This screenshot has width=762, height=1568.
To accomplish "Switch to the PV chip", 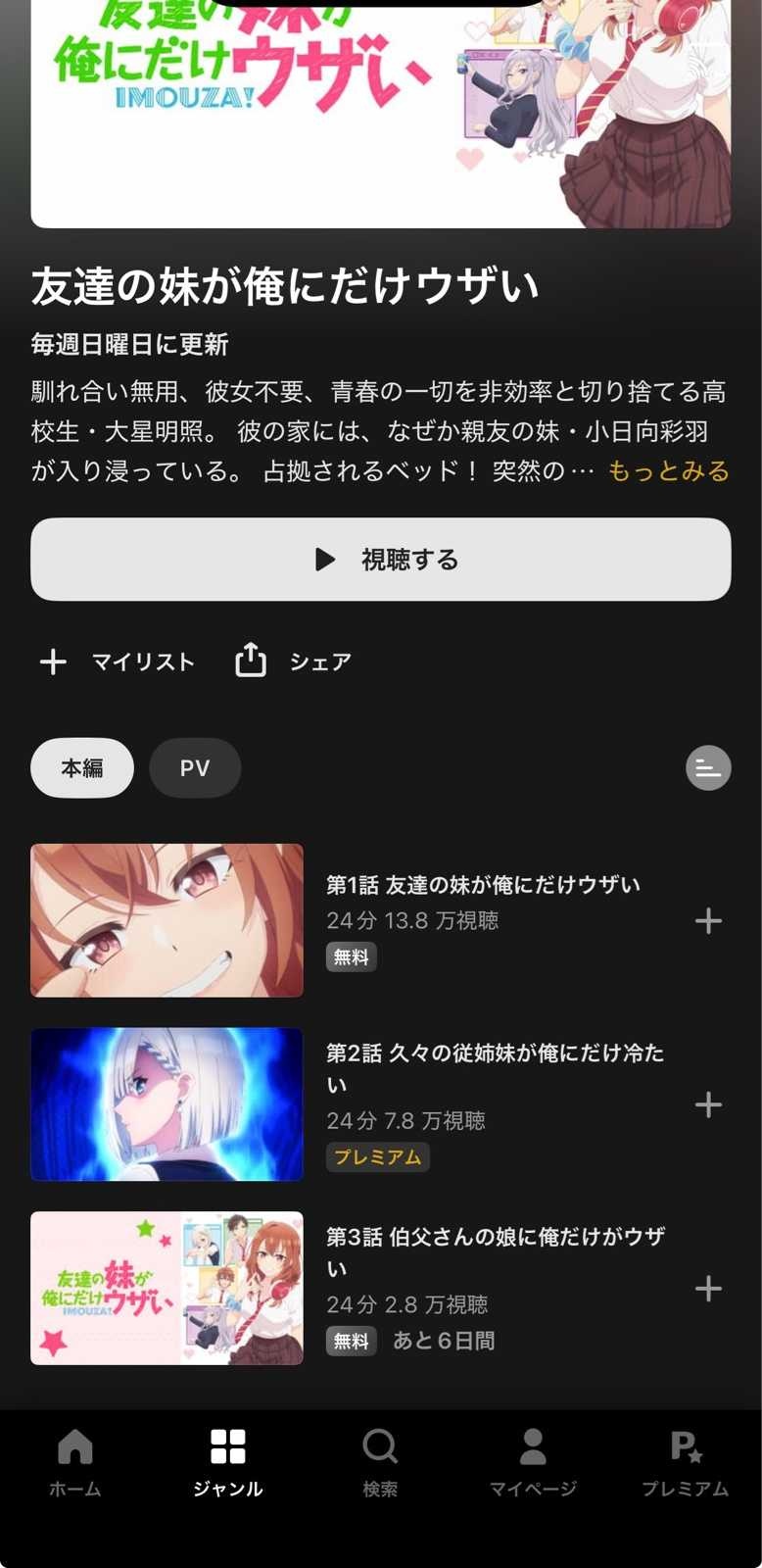I will pos(195,768).
